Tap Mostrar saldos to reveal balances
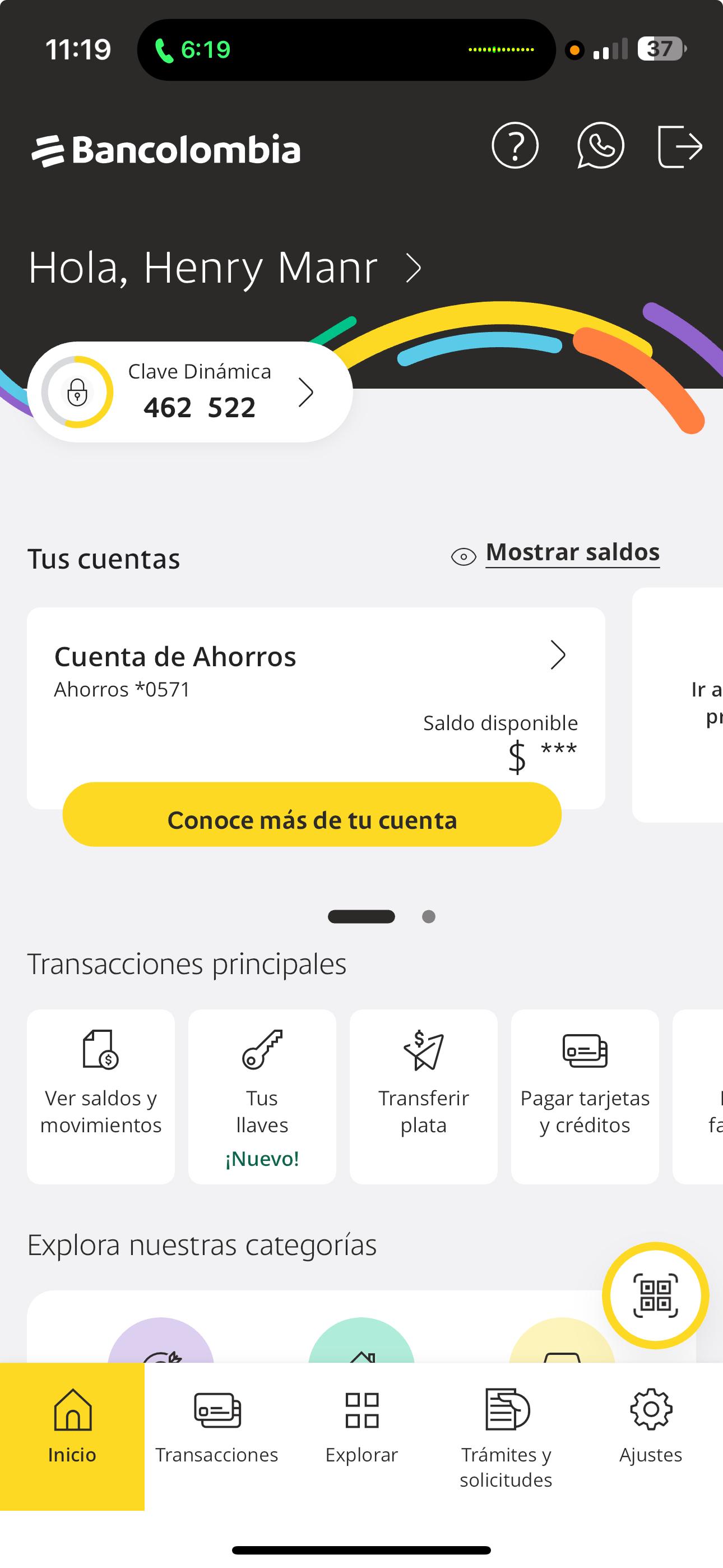This screenshot has height=1568, width=723. 572,553
